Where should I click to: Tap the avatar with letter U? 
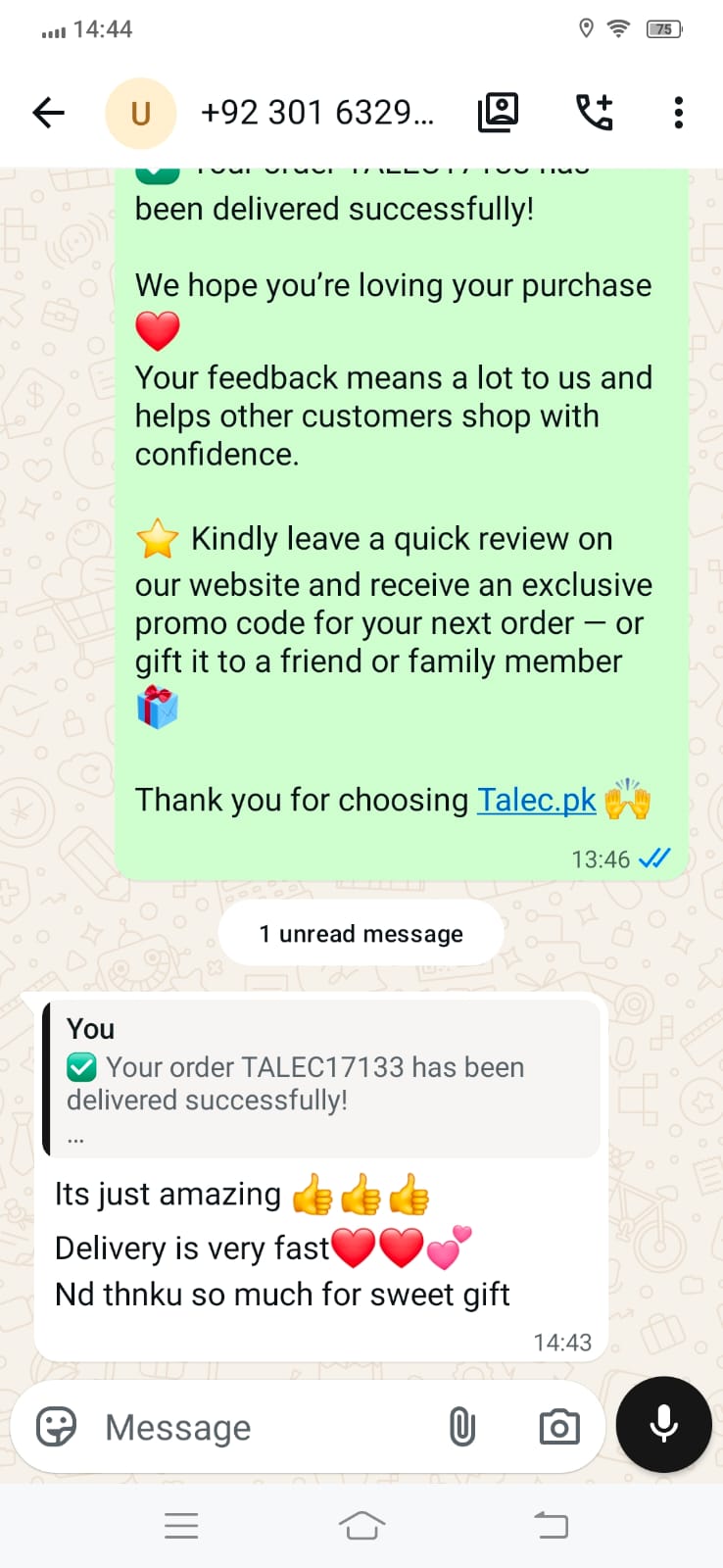coord(141,114)
